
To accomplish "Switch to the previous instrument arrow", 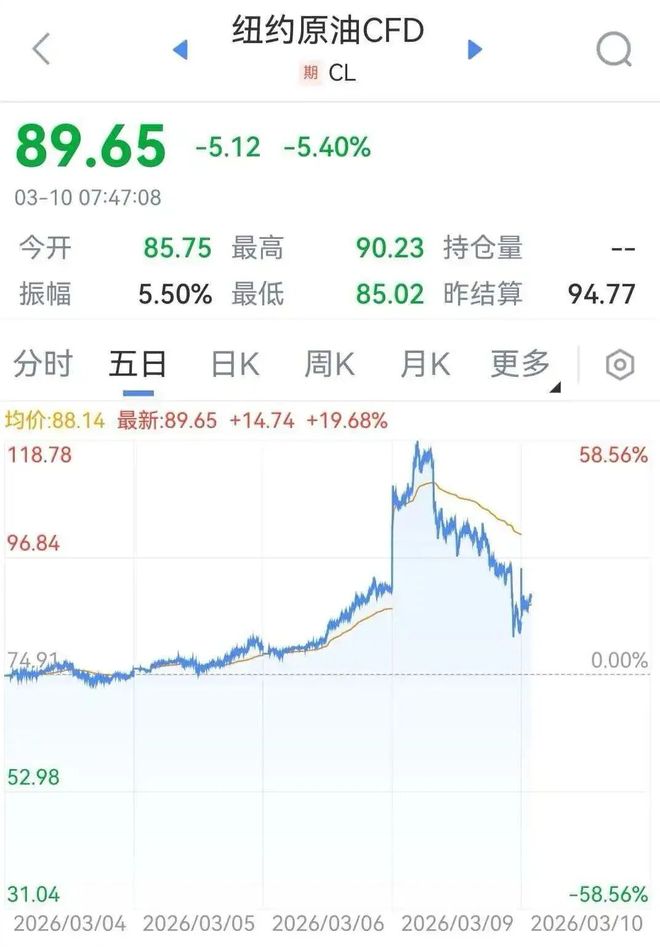I will [181, 49].
